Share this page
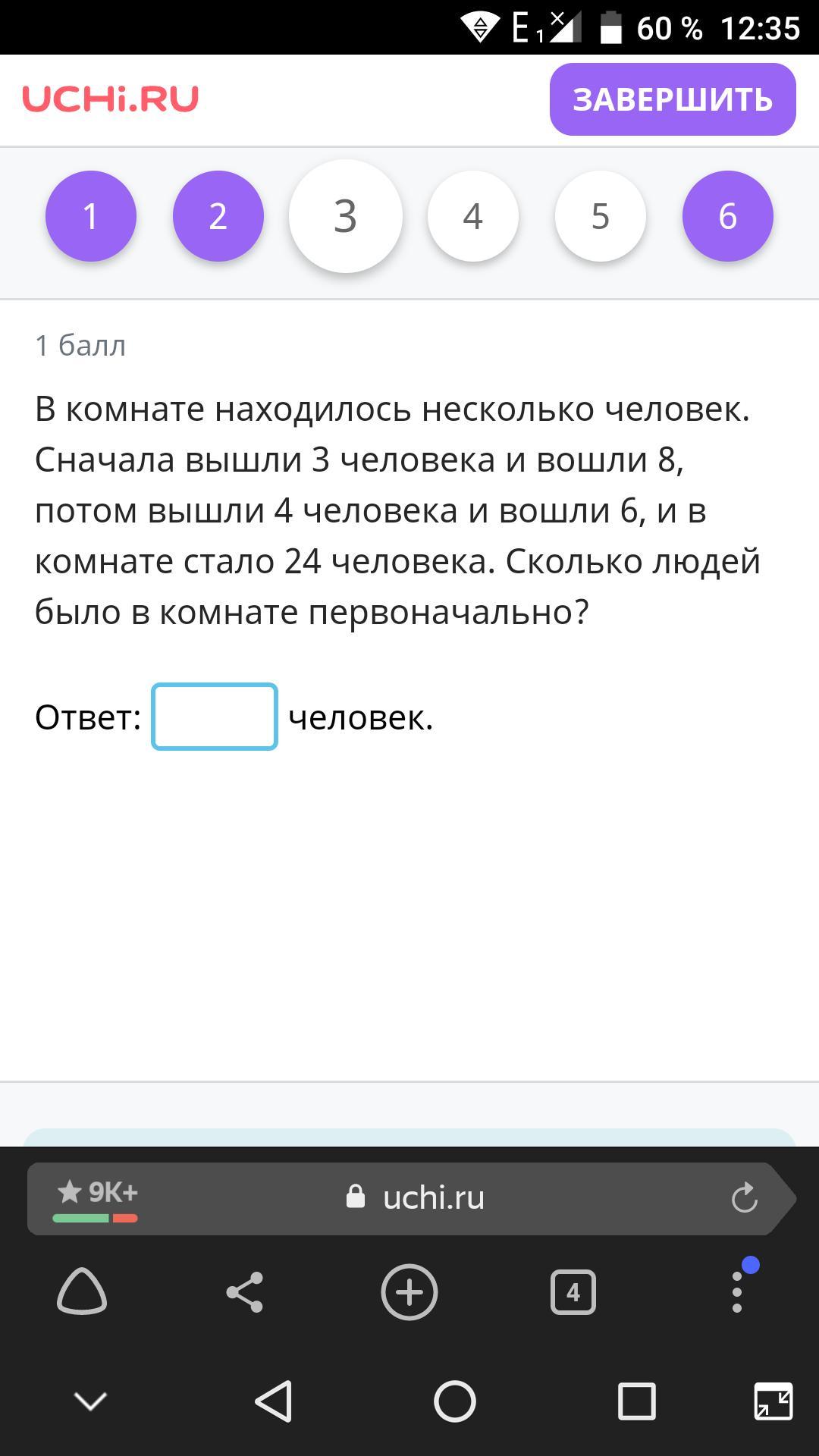The width and height of the screenshot is (819, 1456). point(245,1291)
